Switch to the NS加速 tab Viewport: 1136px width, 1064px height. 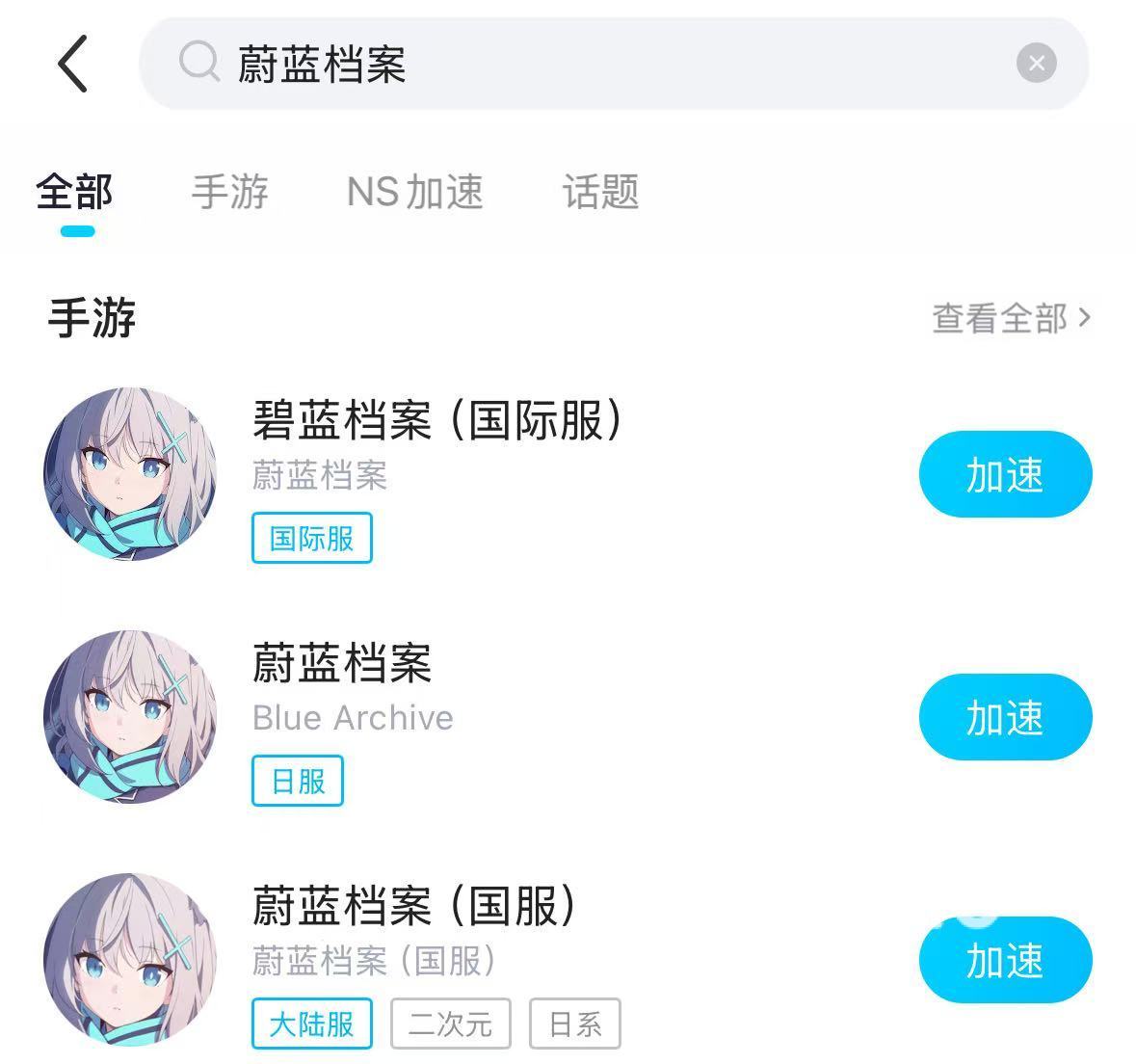coord(414,192)
